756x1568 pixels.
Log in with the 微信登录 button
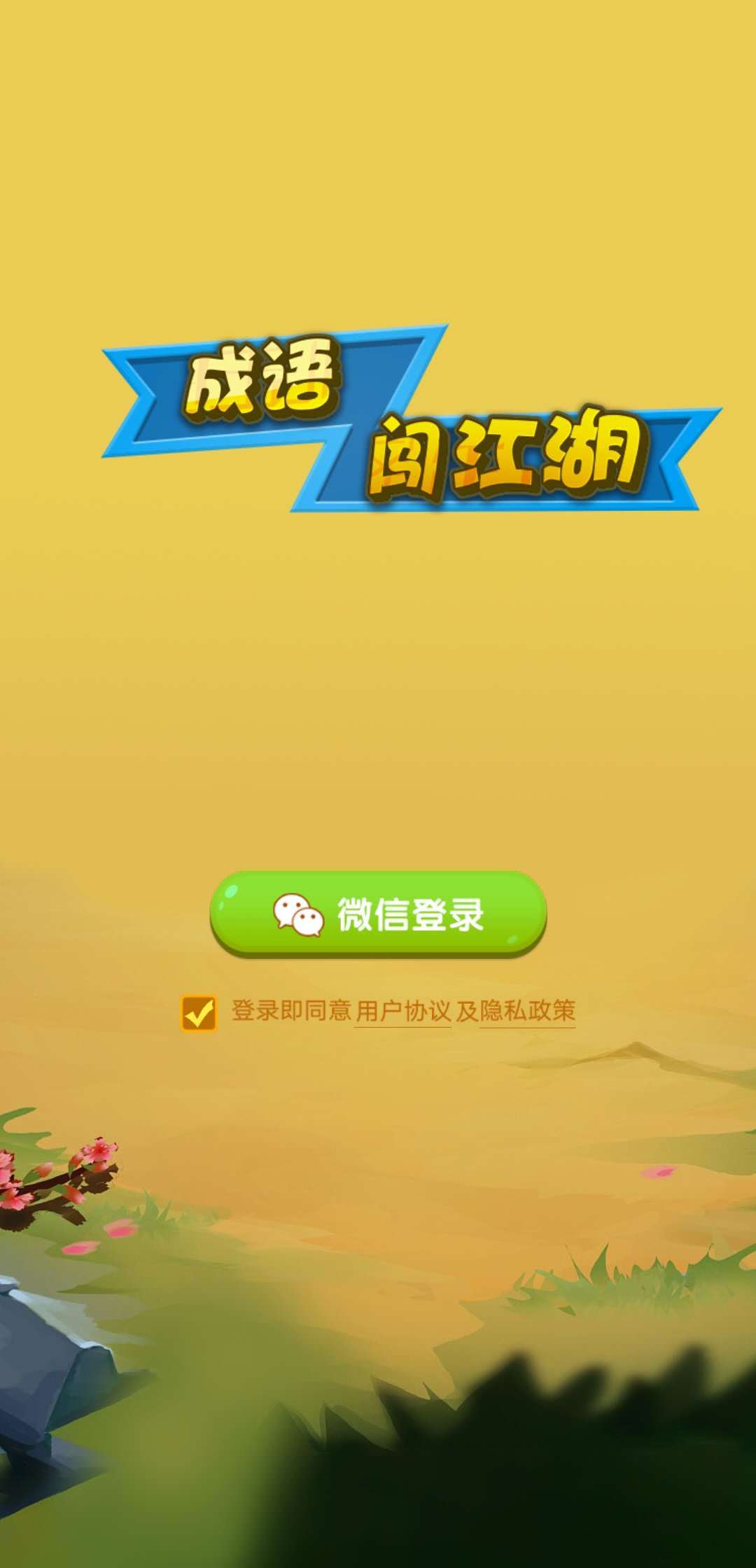(x=378, y=913)
